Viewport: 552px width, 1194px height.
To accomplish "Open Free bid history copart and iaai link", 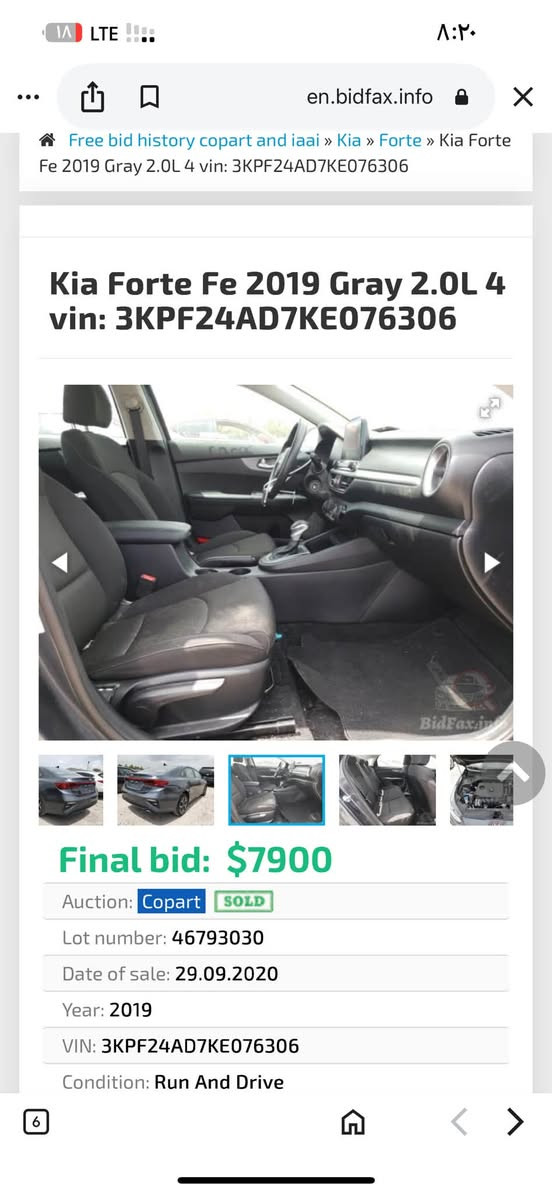I will pyautogui.click(x=194, y=140).
